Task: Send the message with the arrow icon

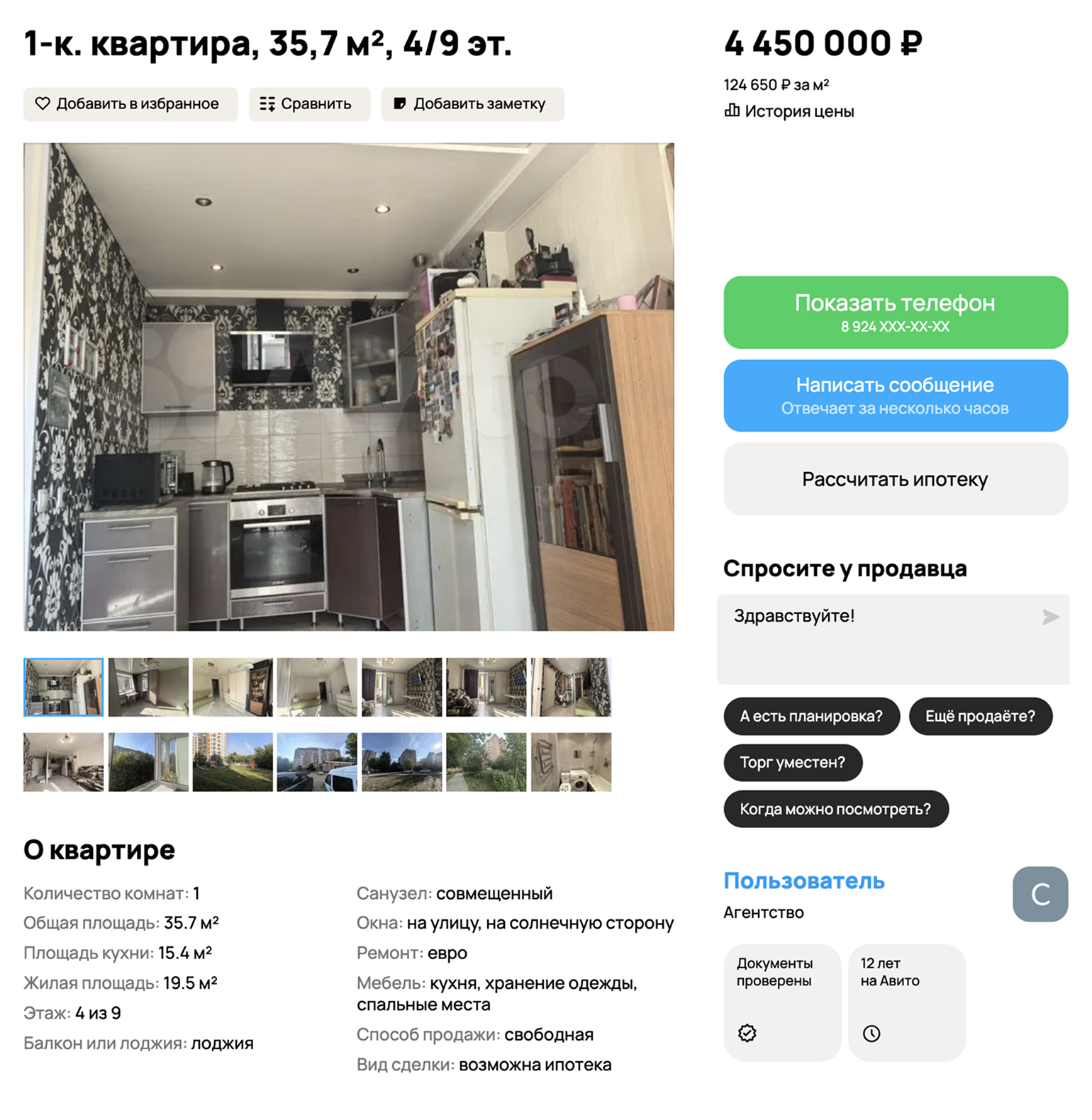Action: click(1050, 617)
